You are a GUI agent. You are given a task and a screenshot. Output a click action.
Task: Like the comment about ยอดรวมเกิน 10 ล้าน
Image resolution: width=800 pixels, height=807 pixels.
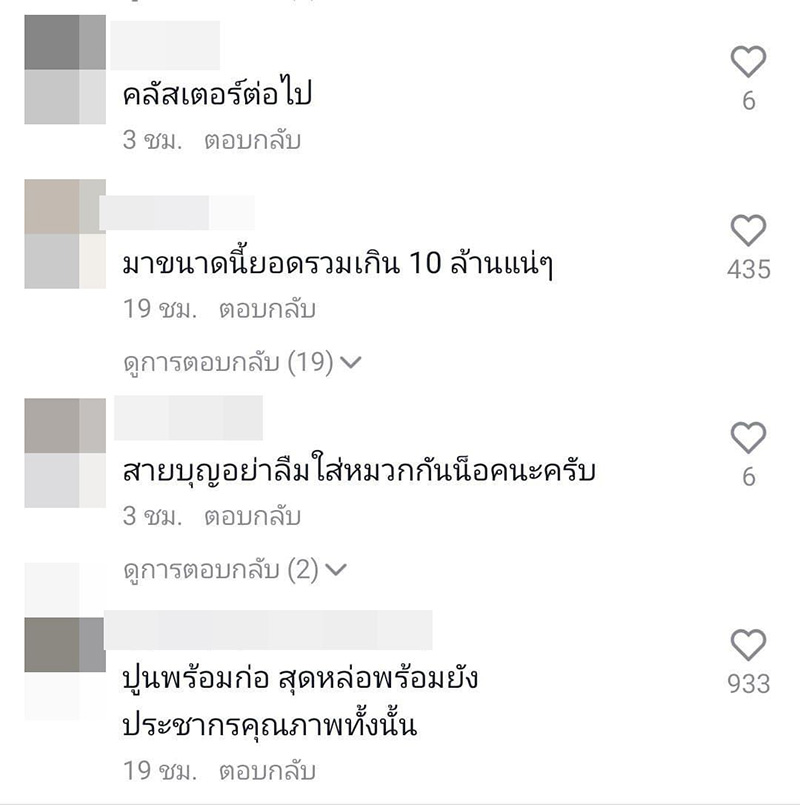click(x=748, y=232)
